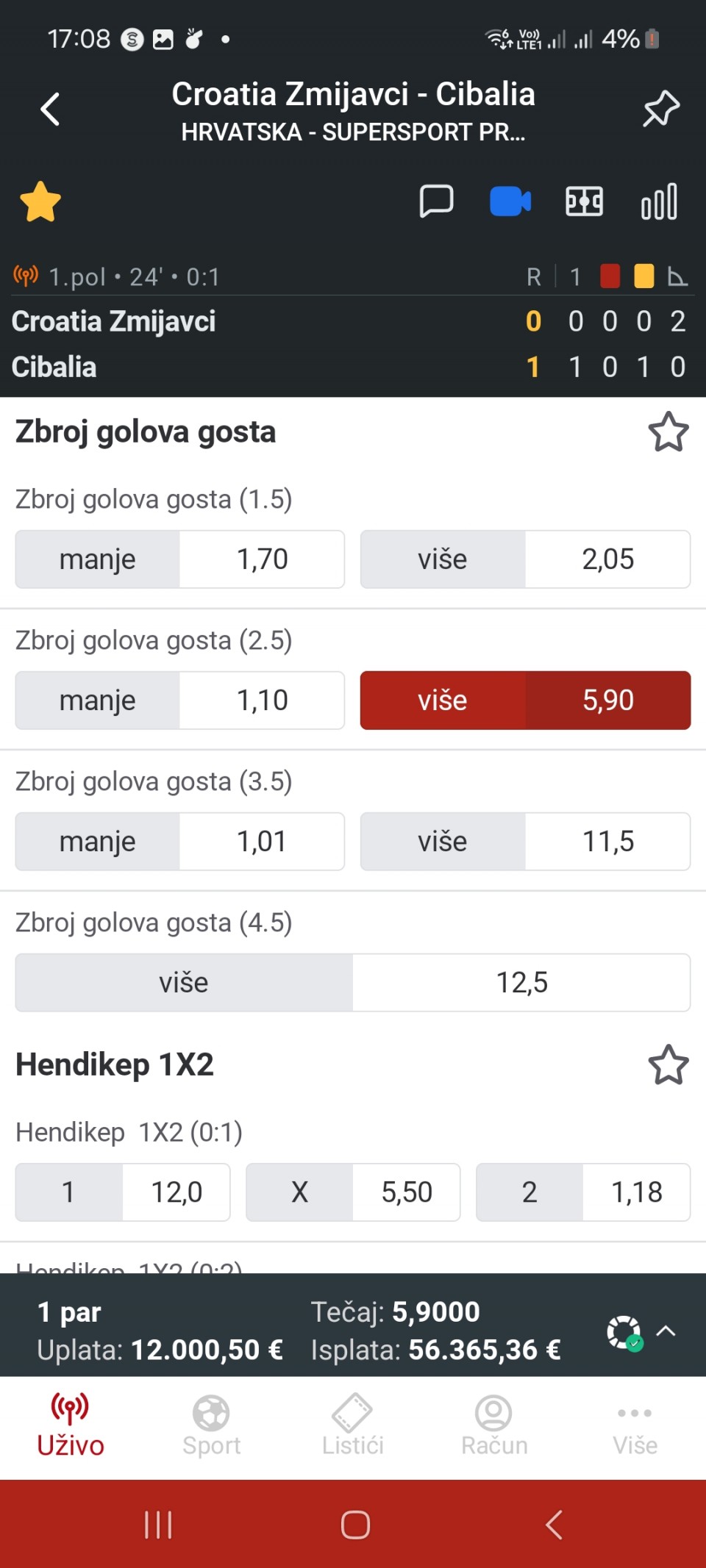The image size is (706, 1568).
Task: Open the match chat bubble icon
Action: coord(436,201)
